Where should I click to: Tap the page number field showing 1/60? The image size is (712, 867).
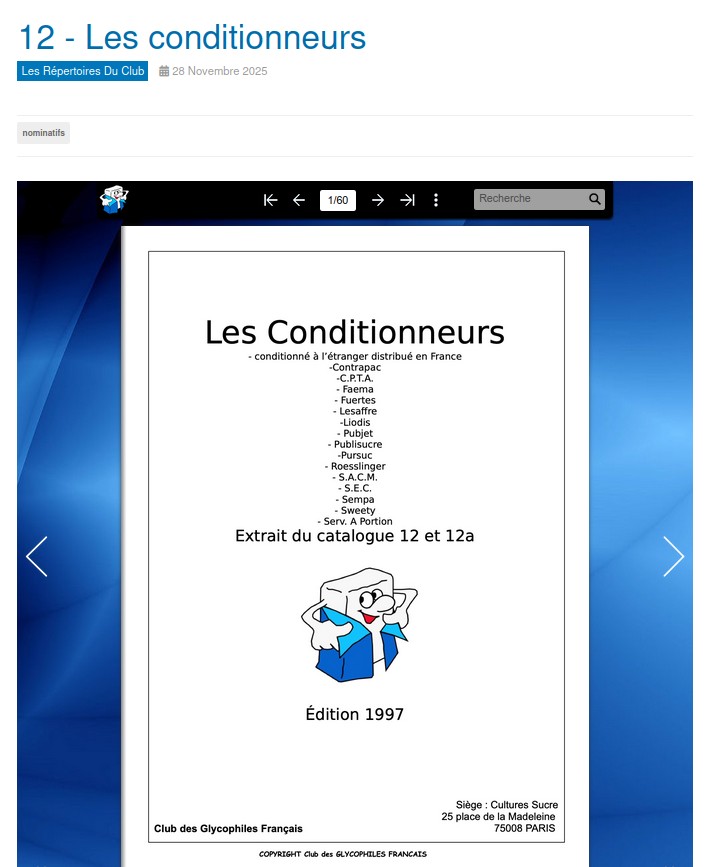338,200
